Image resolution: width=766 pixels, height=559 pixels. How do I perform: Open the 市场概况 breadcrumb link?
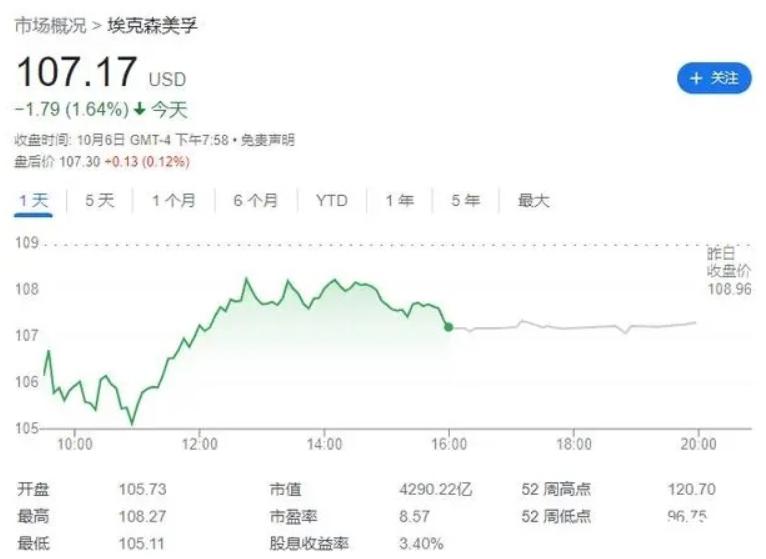tap(49, 25)
